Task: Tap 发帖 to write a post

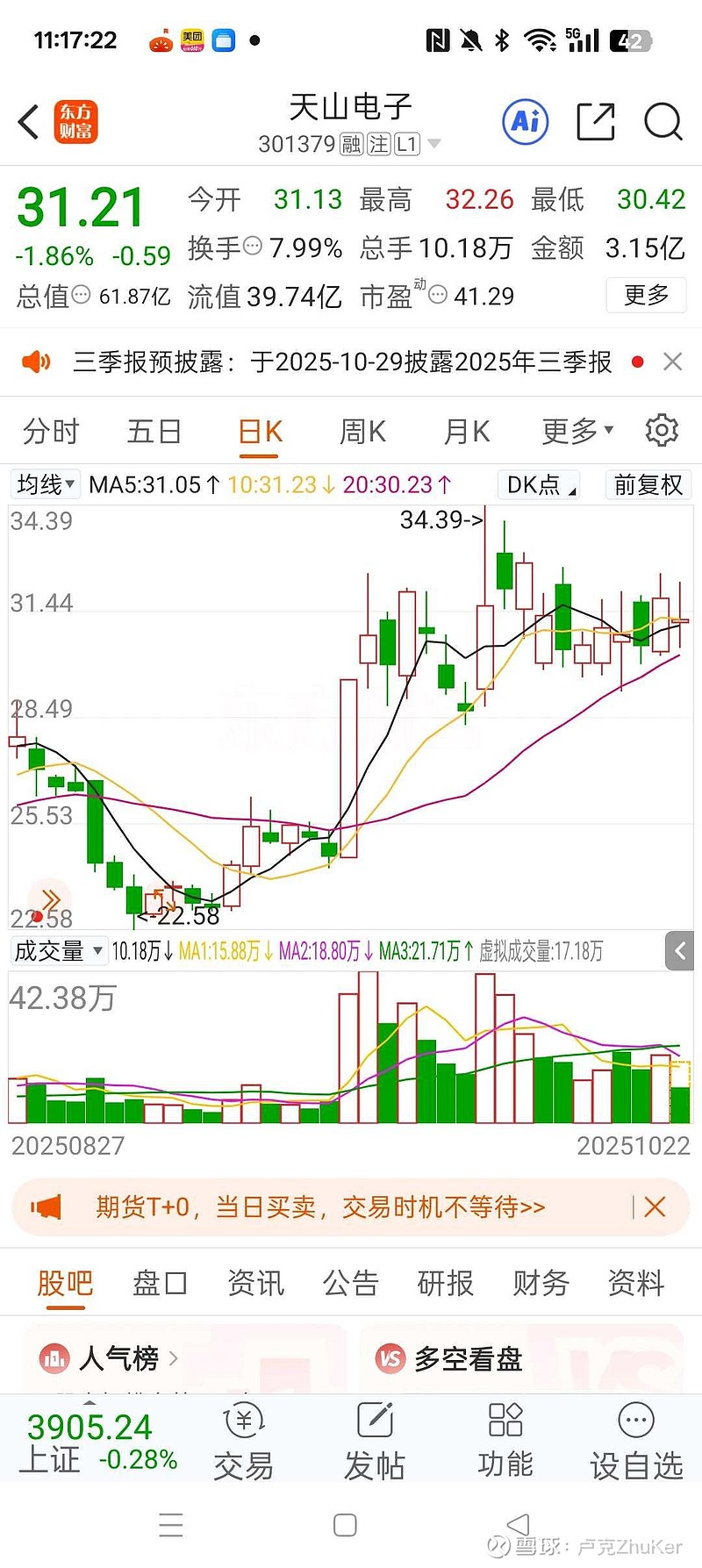Action: pos(375,1444)
